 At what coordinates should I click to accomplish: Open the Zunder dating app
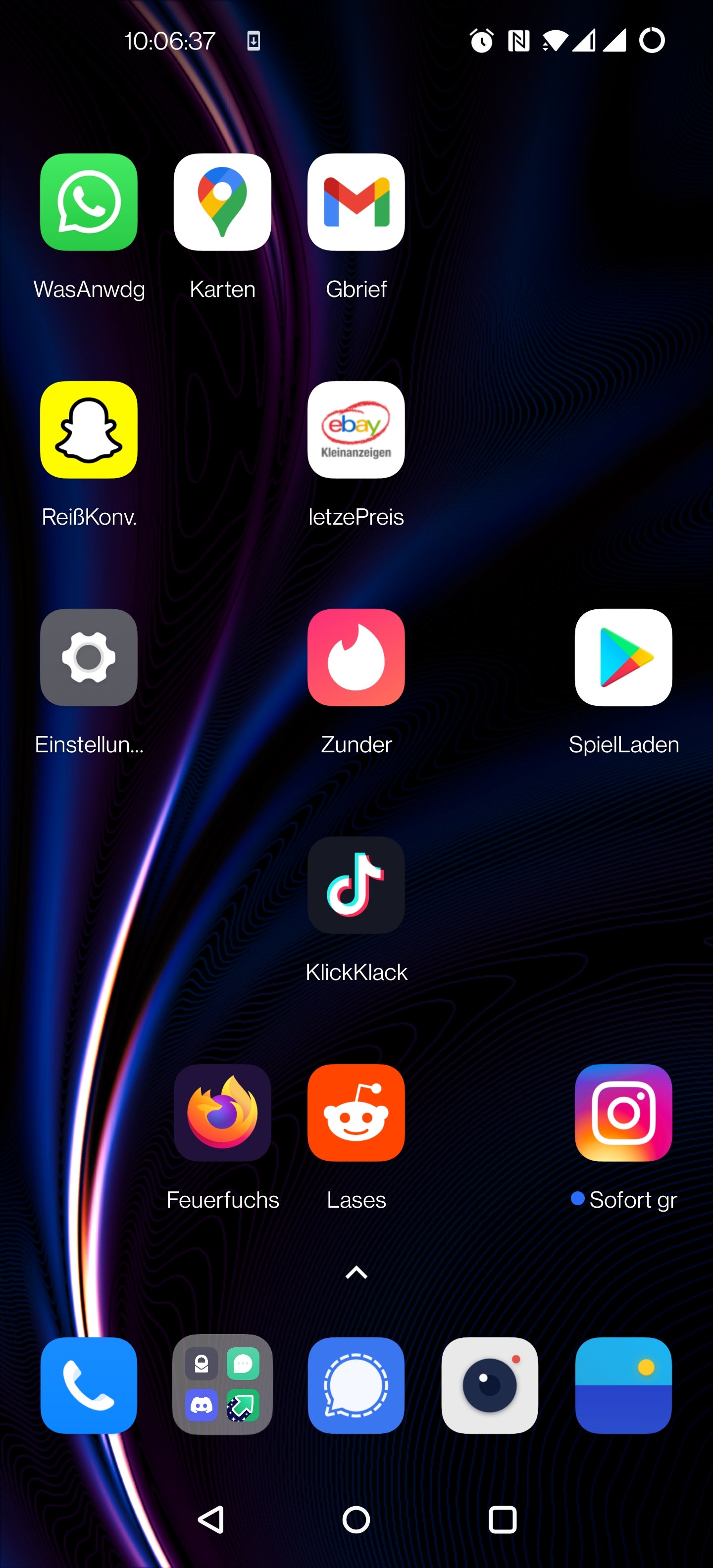356,658
